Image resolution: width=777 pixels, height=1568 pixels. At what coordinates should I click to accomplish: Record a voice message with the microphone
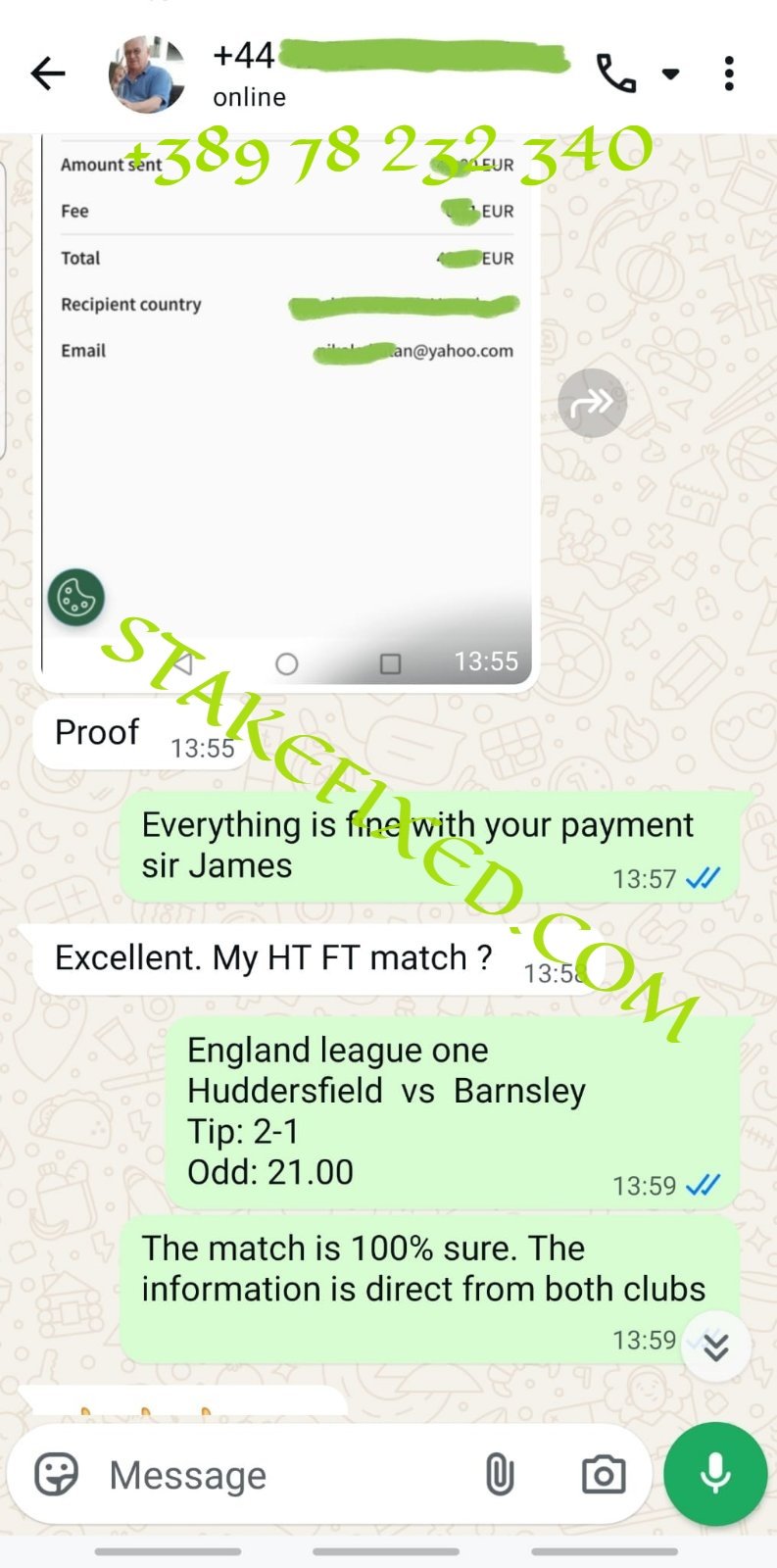(715, 1474)
